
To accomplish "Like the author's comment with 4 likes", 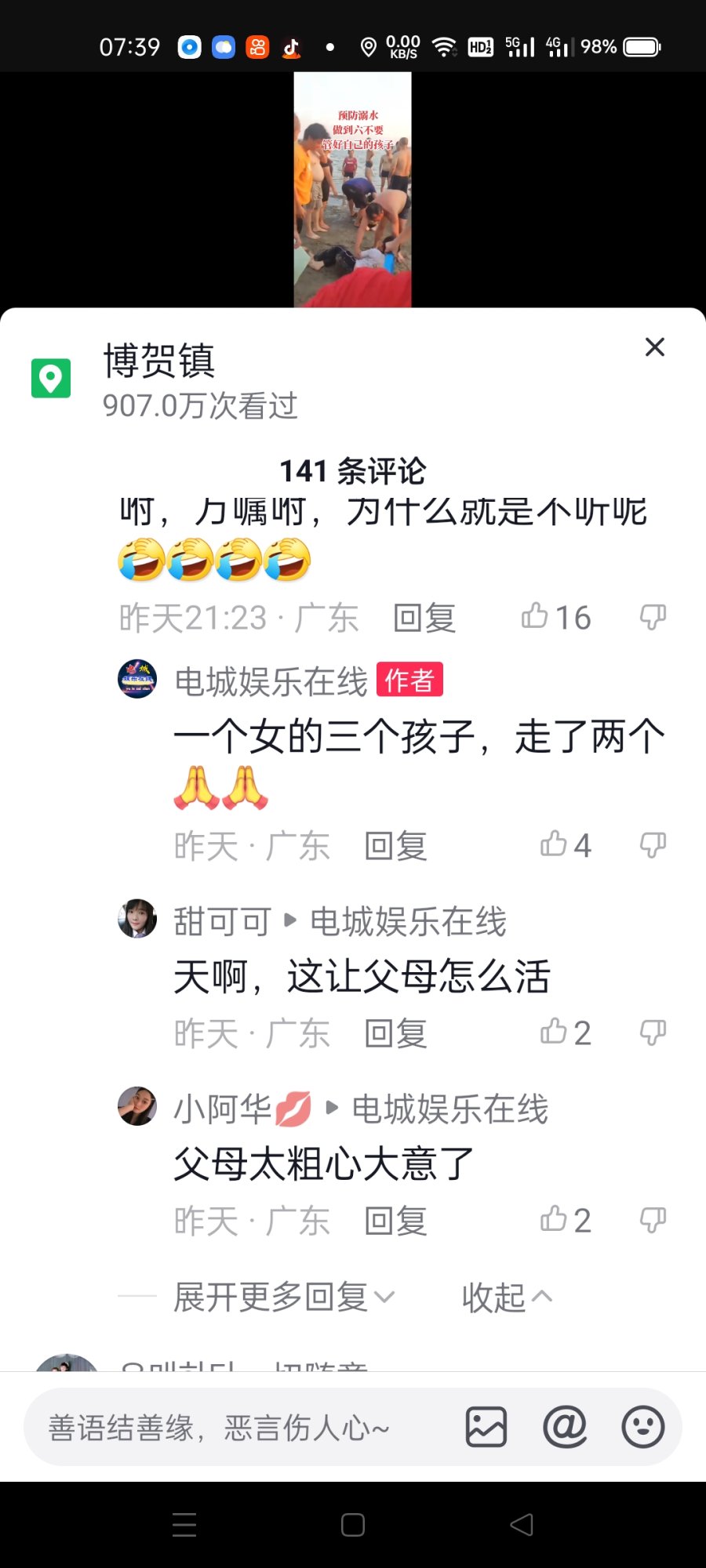I will 554,845.
